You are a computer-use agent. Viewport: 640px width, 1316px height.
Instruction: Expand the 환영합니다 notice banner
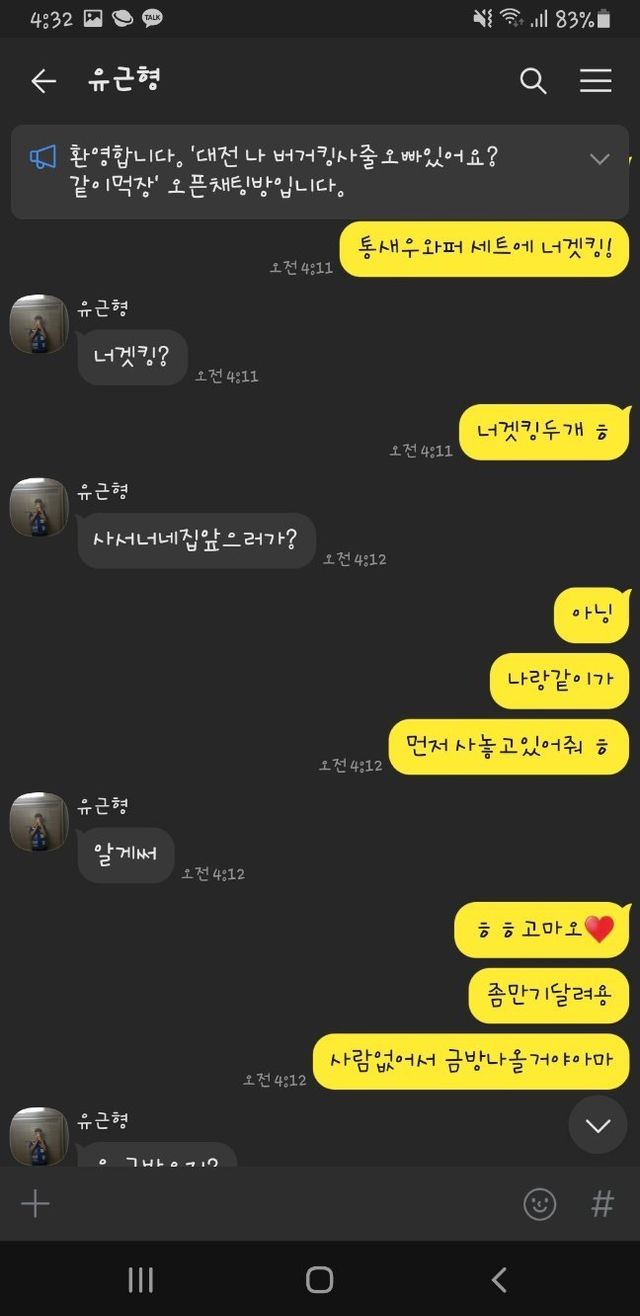[x=600, y=159]
